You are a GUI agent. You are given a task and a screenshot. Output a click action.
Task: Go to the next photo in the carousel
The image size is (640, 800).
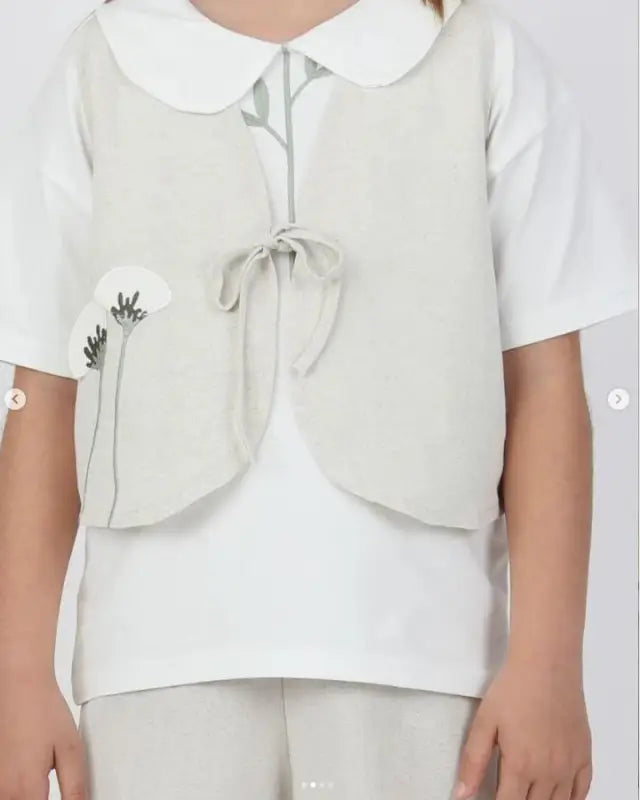[x=618, y=399]
